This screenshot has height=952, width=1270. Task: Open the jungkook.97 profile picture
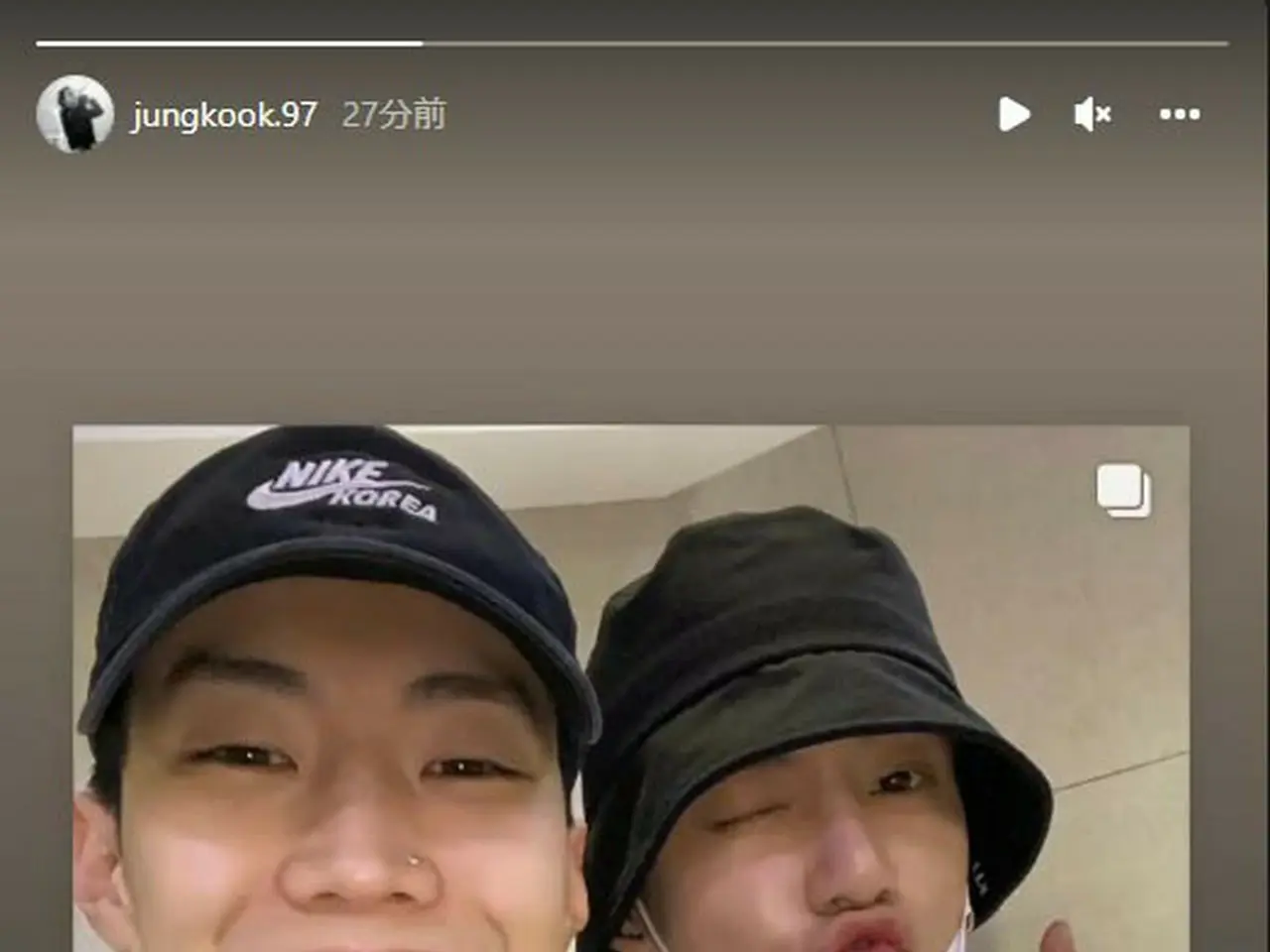[74, 114]
